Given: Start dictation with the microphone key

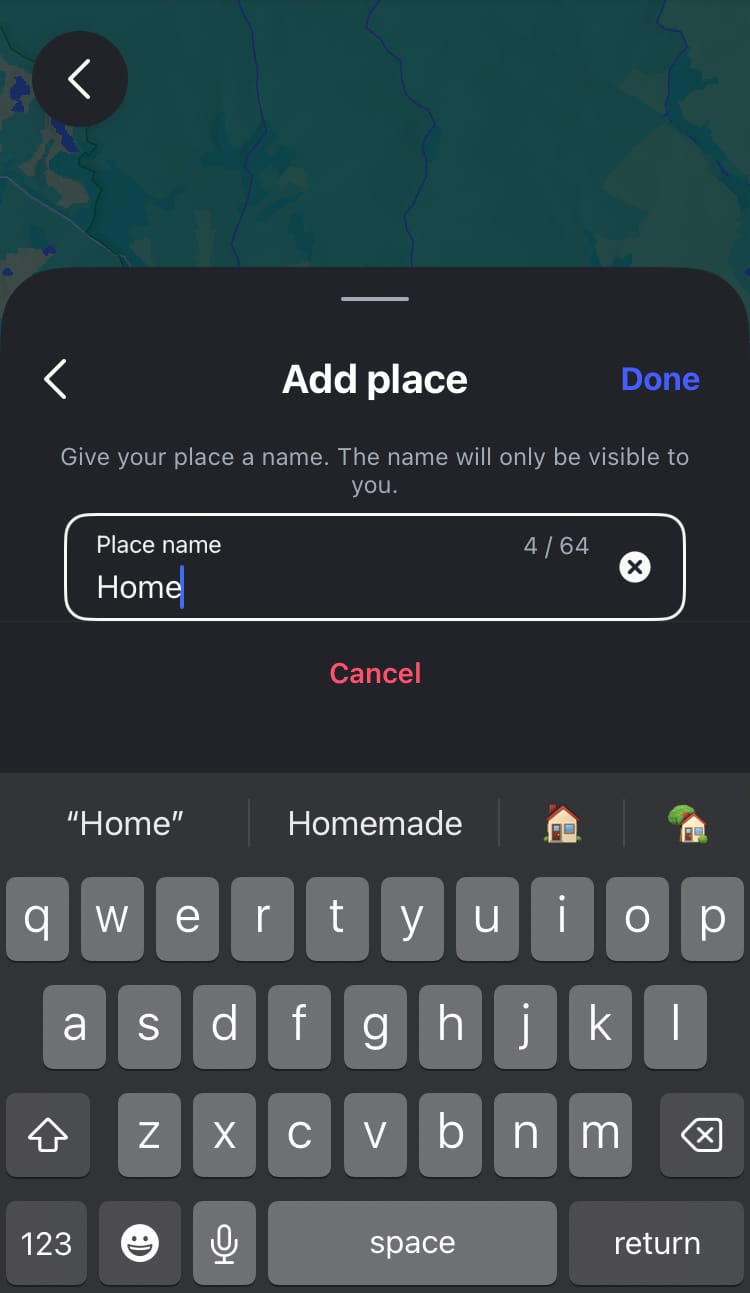Looking at the screenshot, I should click(224, 1243).
